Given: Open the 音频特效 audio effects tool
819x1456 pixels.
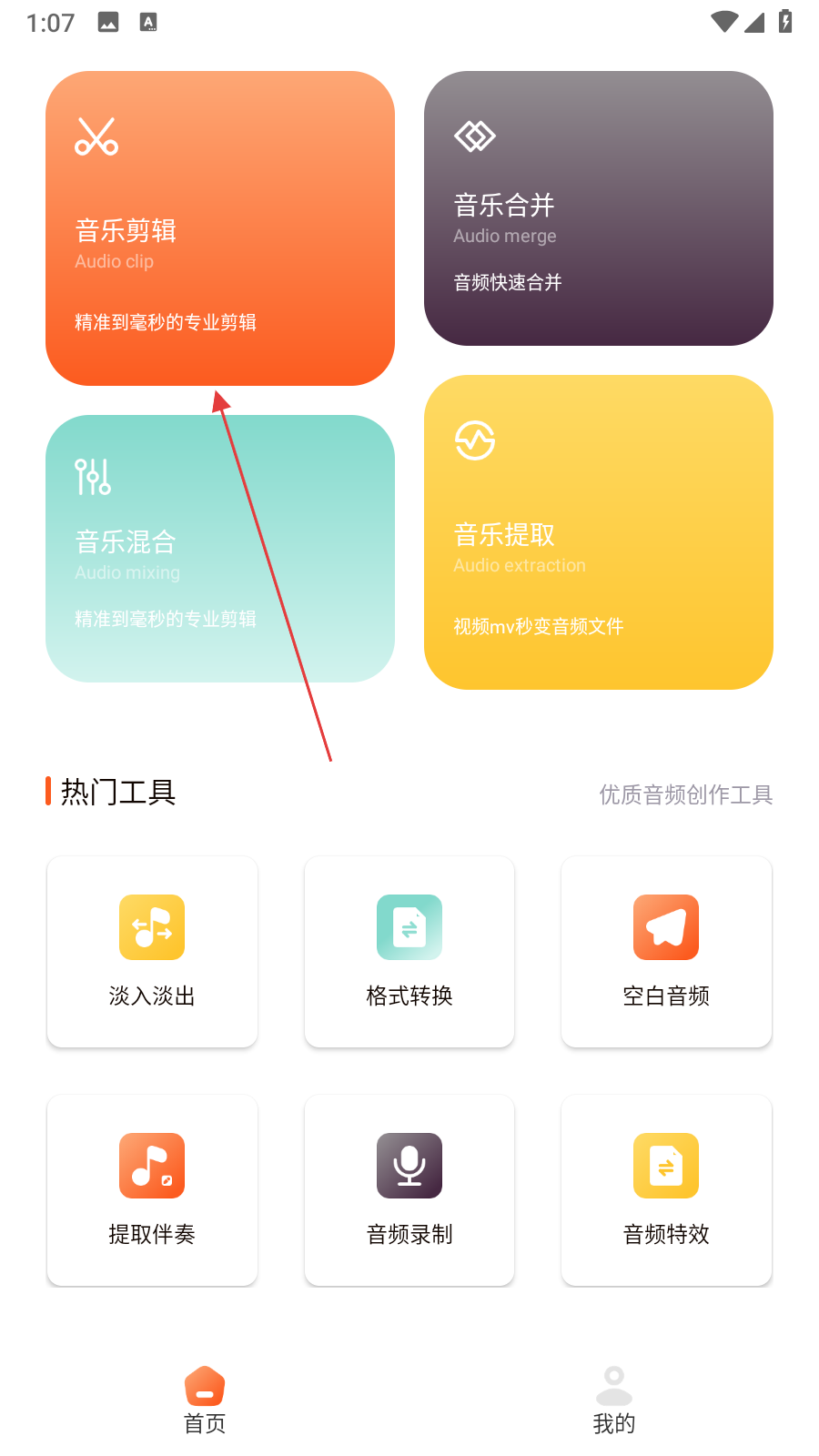Looking at the screenshot, I should pyautogui.click(x=666, y=1189).
